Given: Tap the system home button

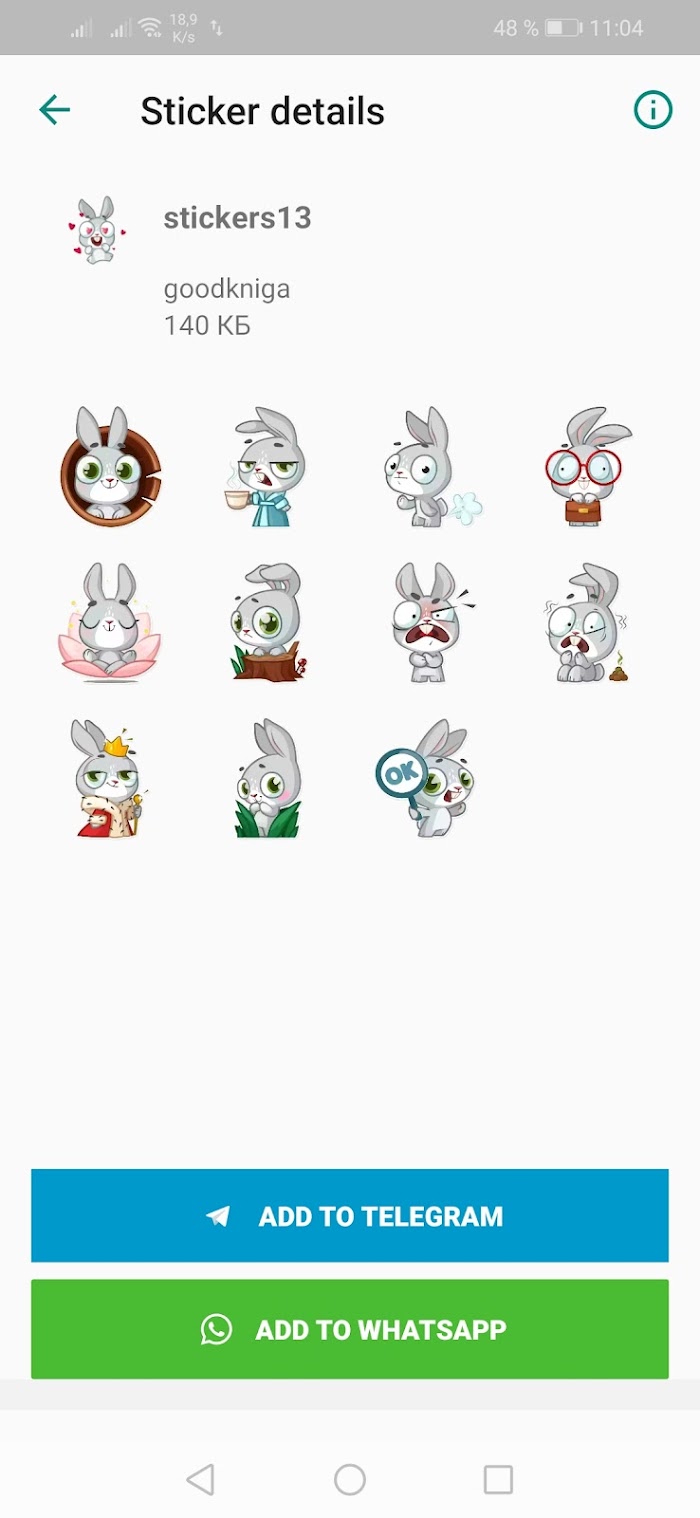Looking at the screenshot, I should point(350,1479).
